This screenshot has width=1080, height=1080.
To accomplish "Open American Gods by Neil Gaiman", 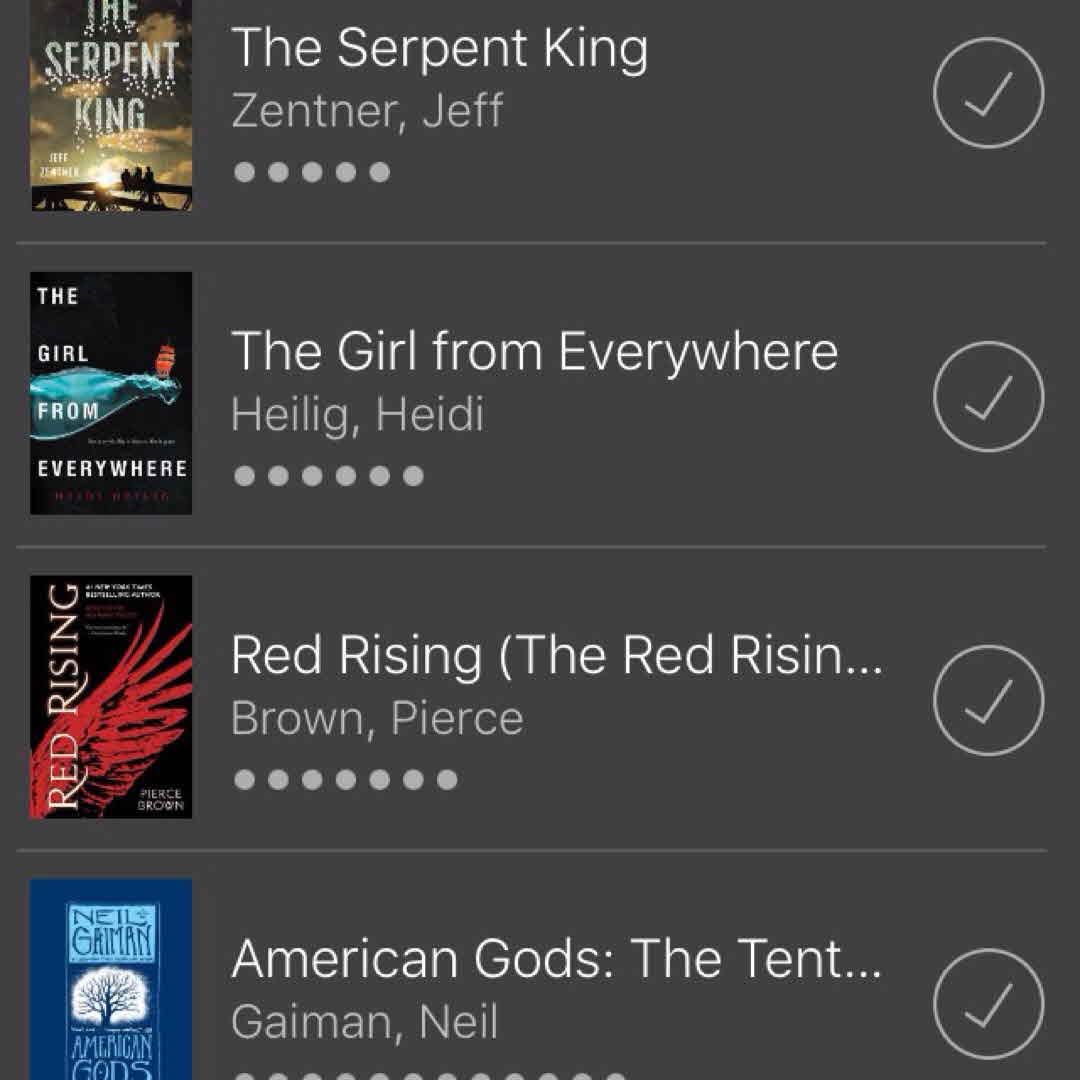I will (x=556, y=960).
